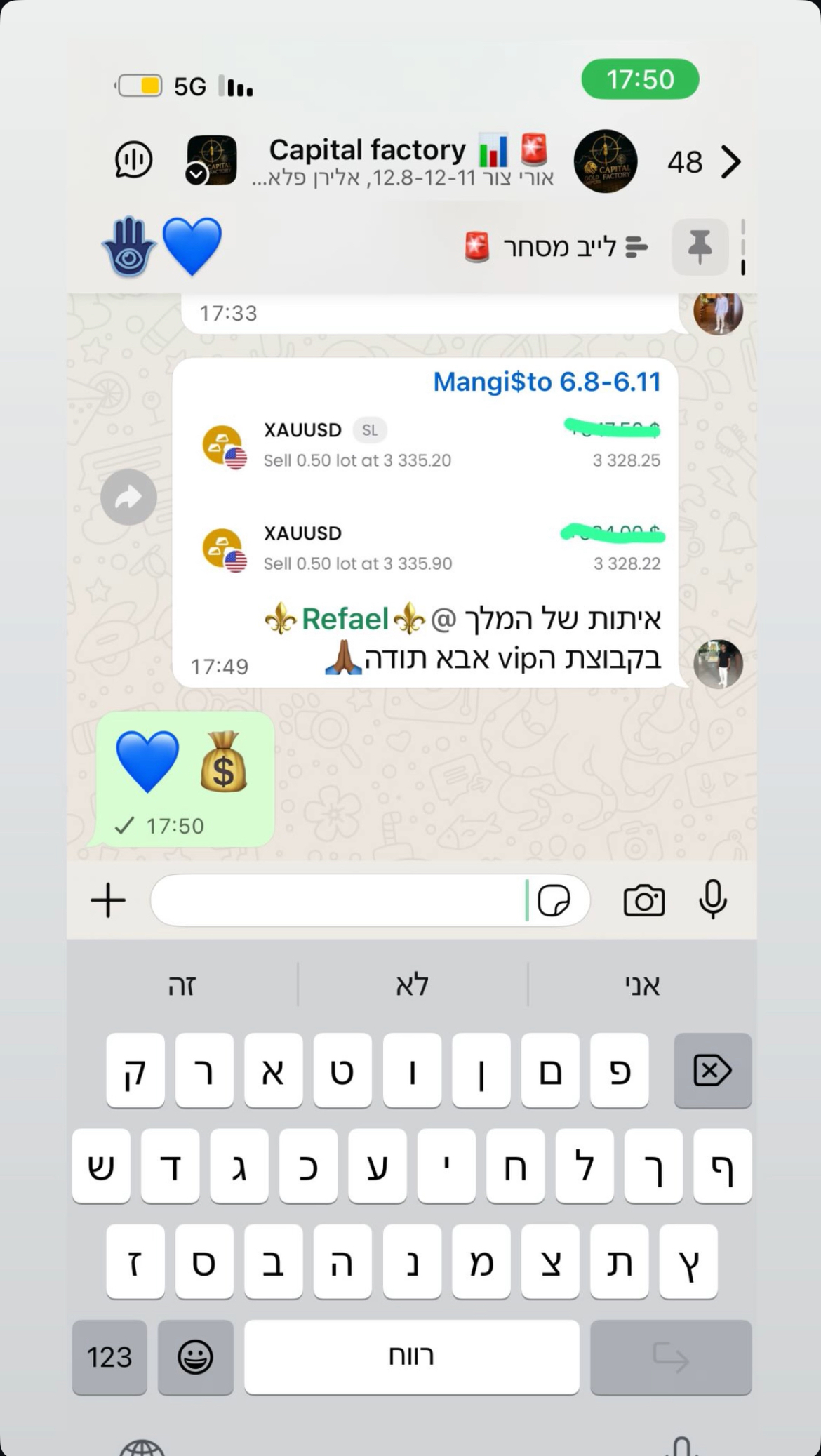Tap the Refael mention in the message
This screenshot has width=821, height=1456.
(x=345, y=620)
